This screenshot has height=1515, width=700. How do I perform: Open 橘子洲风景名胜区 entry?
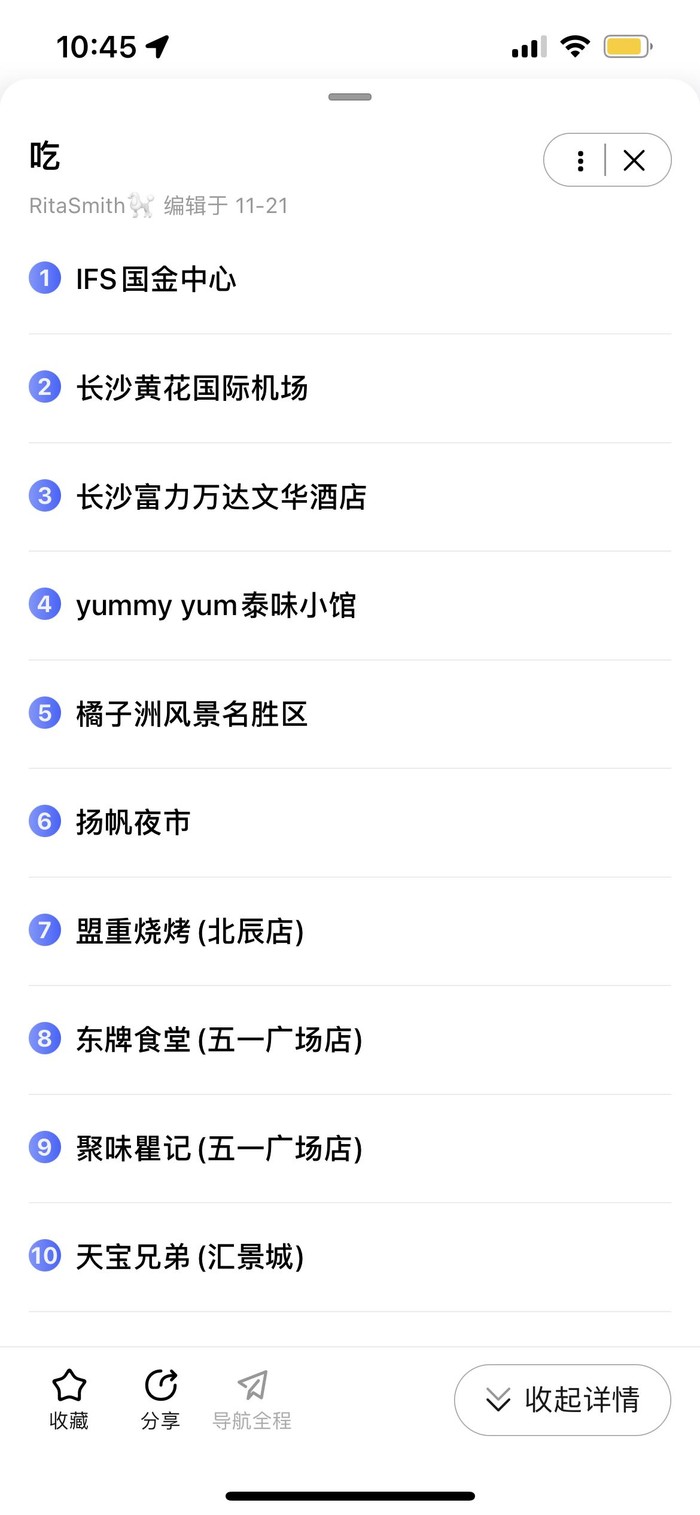pos(191,714)
